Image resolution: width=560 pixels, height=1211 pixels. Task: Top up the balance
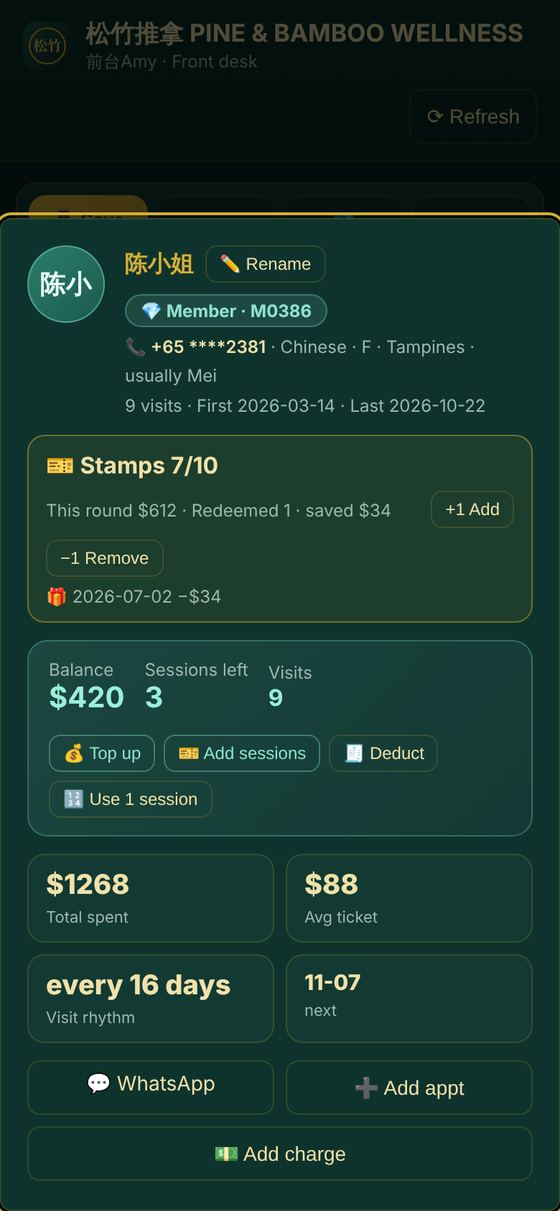[x=102, y=753]
